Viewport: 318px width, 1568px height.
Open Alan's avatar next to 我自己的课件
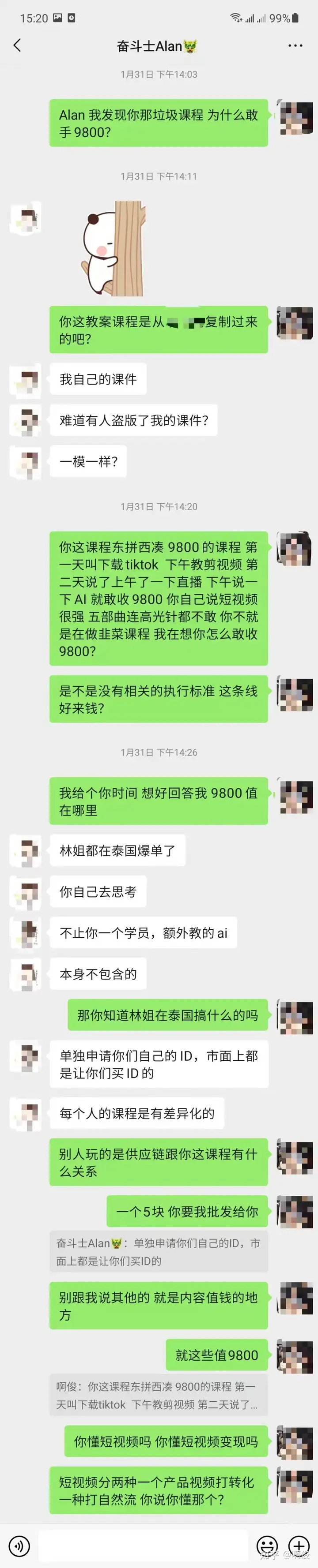pyautogui.click(x=26, y=380)
